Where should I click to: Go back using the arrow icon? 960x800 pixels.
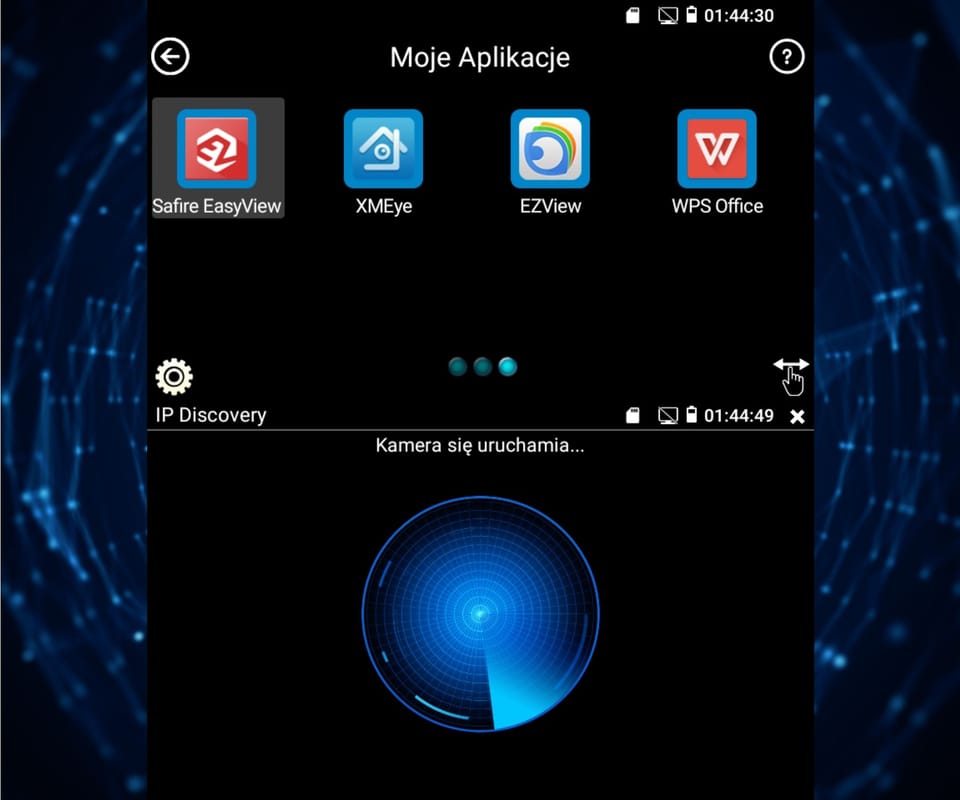pos(170,57)
